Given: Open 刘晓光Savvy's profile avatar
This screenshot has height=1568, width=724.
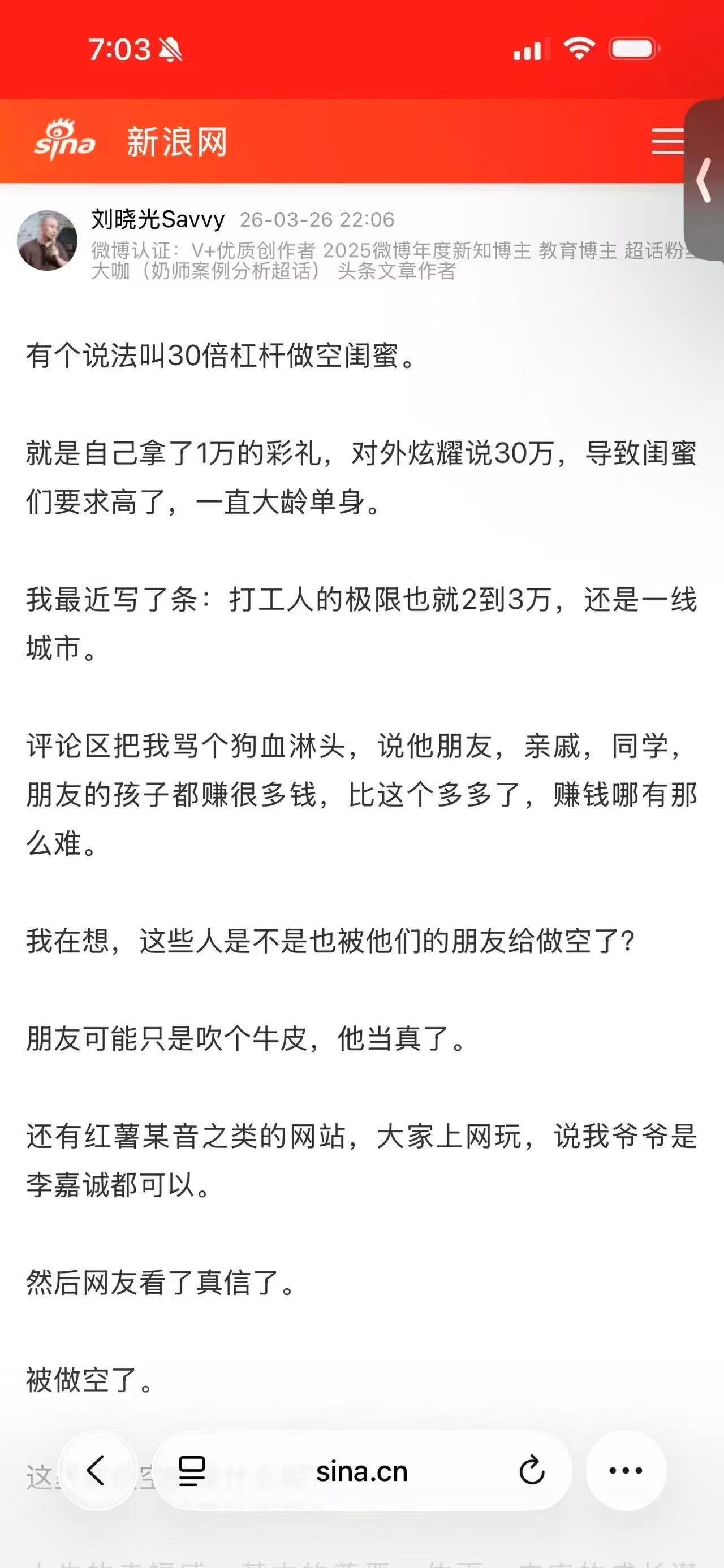Looking at the screenshot, I should tap(48, 240).
